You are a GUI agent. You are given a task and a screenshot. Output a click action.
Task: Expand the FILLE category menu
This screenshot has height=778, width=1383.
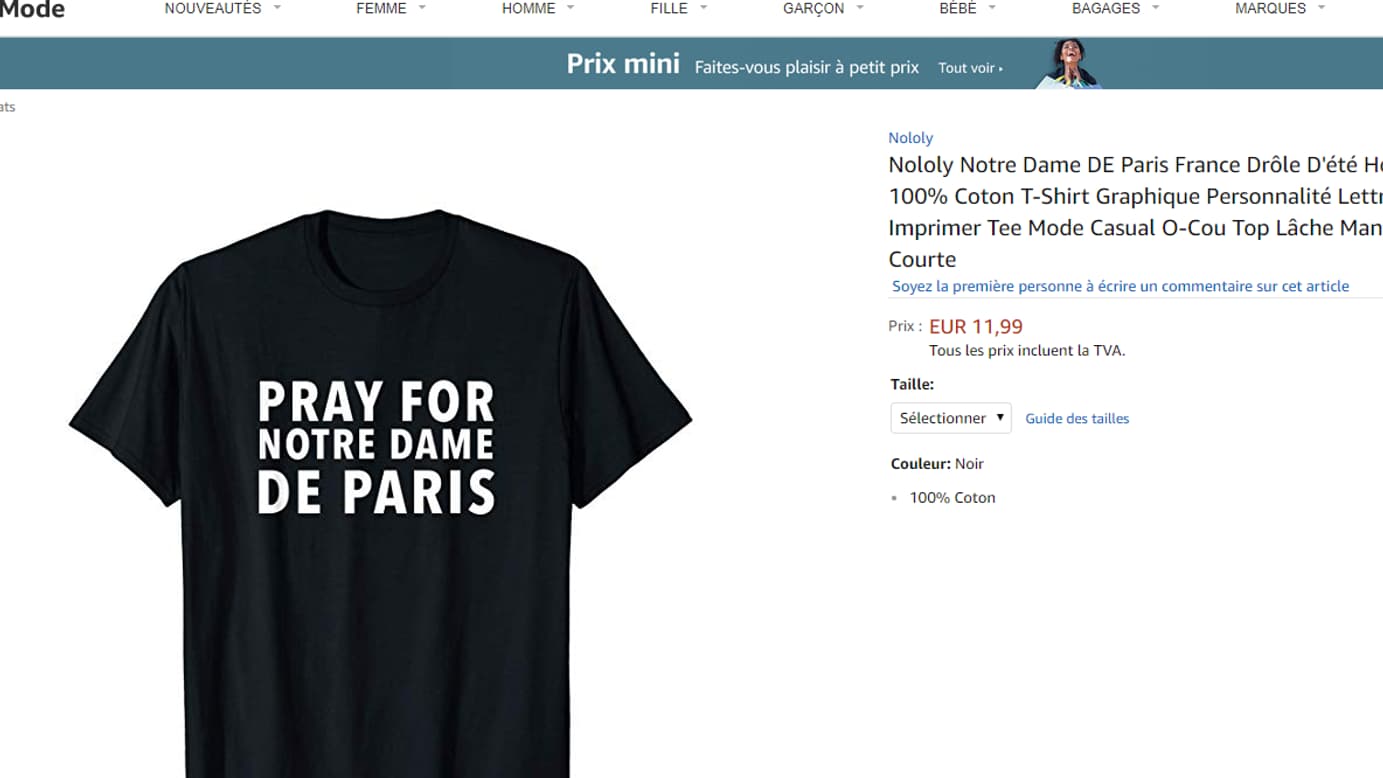pyautogui.click(x=678, y=9)
